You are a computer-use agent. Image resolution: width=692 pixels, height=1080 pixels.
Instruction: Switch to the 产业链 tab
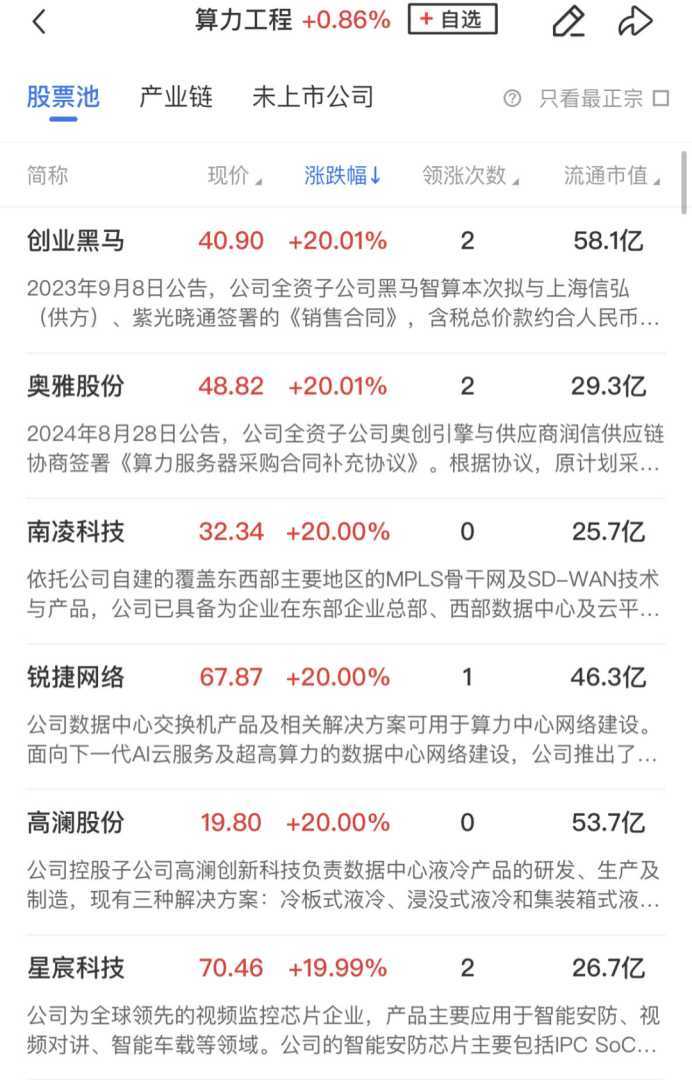point(175,97)
